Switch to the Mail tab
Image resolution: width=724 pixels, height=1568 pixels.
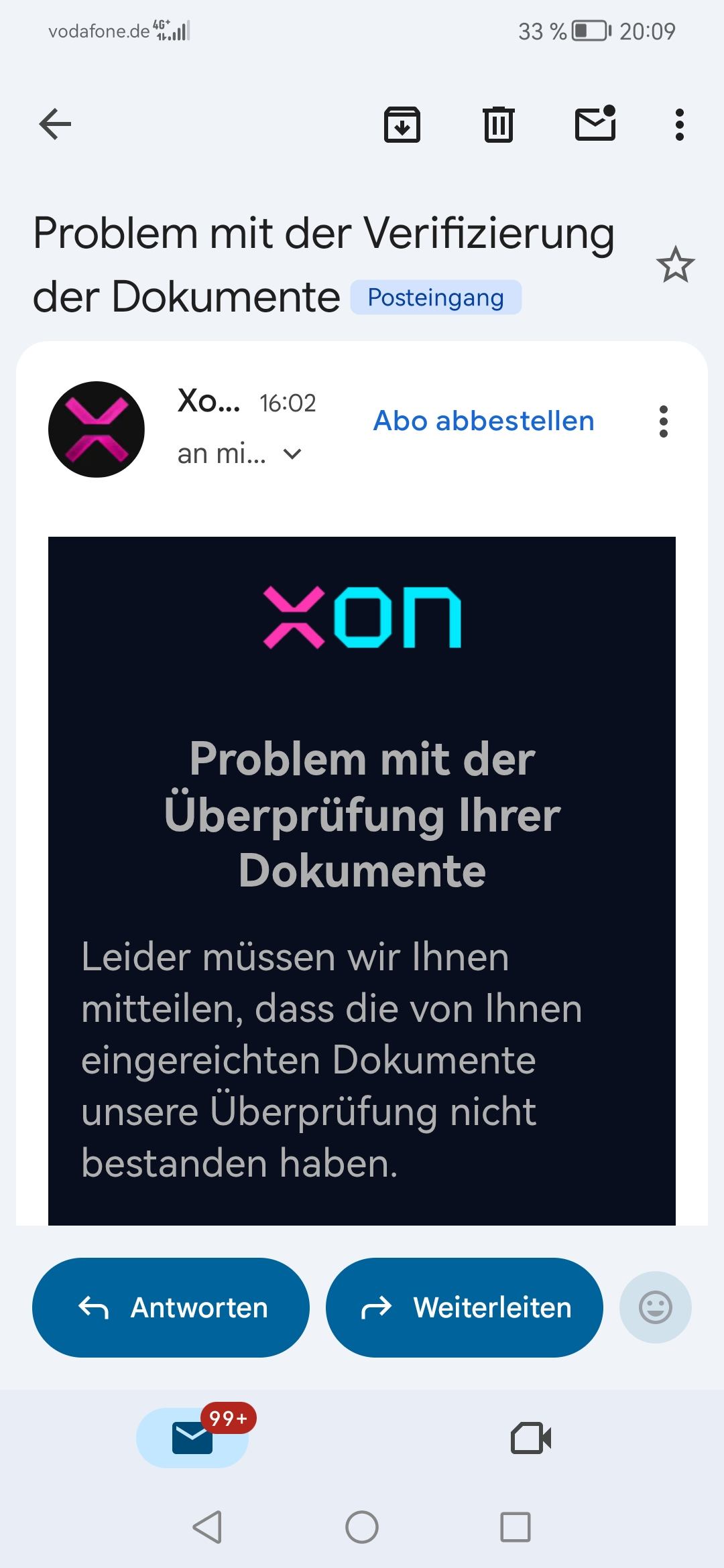(x=192, y=1438)
